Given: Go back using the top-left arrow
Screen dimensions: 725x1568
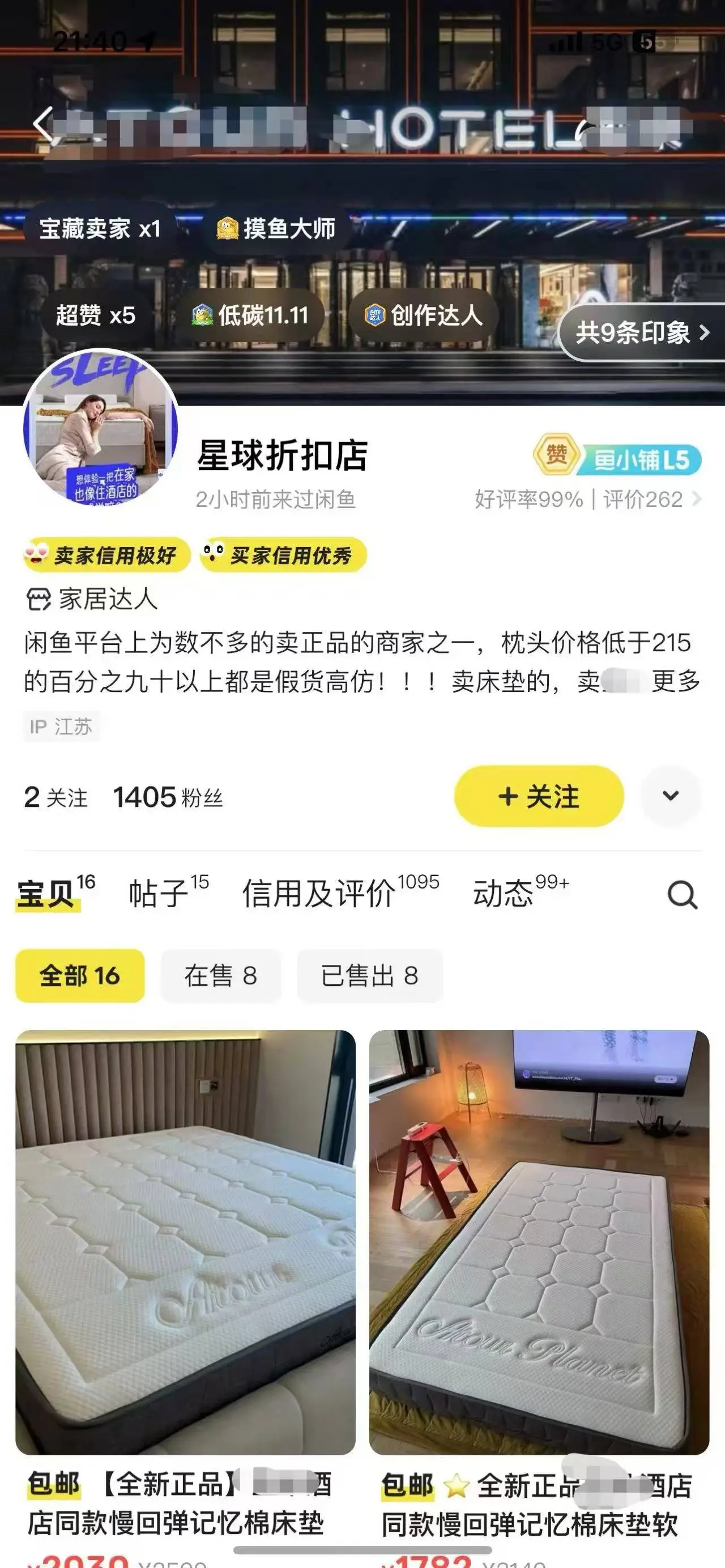Looking at the screenshot, I should click(42, 125).
